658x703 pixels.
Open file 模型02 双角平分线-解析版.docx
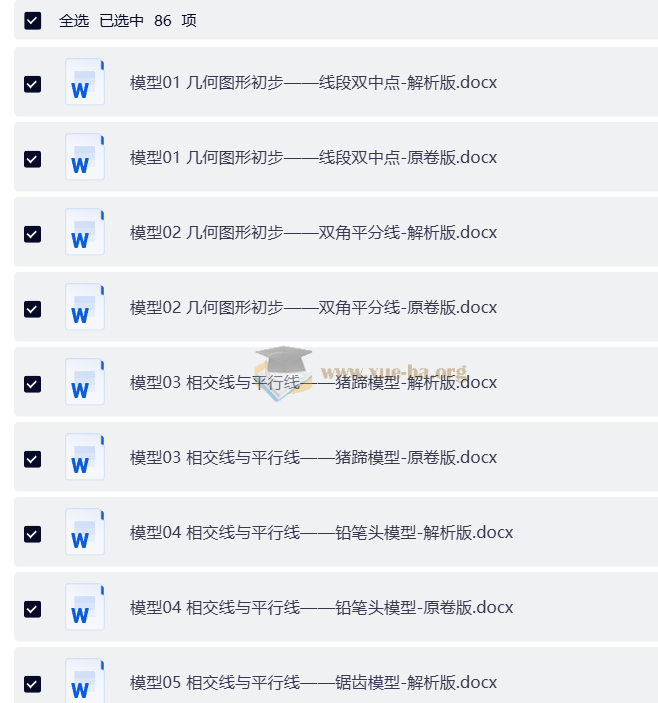pyautogui.click(x=313, y=233)
